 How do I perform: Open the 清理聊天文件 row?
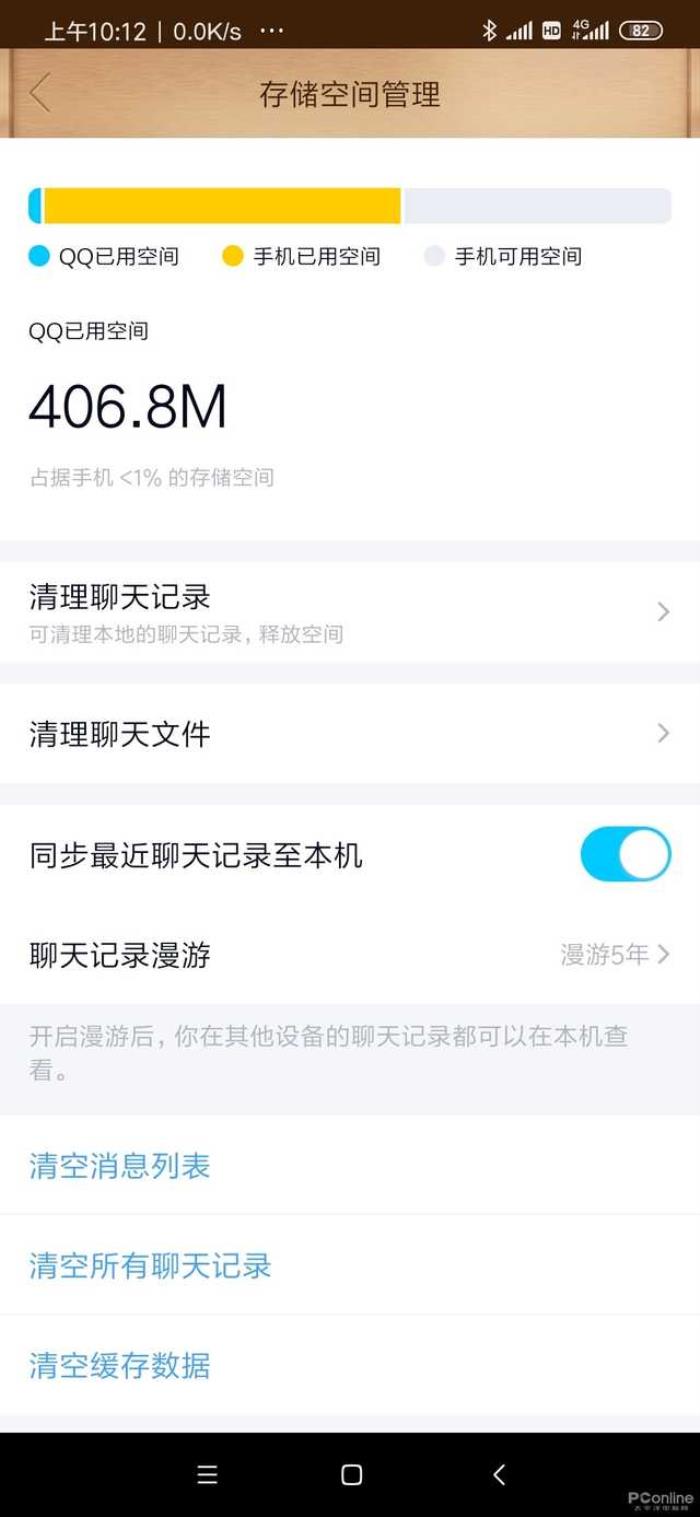[350, 735]
